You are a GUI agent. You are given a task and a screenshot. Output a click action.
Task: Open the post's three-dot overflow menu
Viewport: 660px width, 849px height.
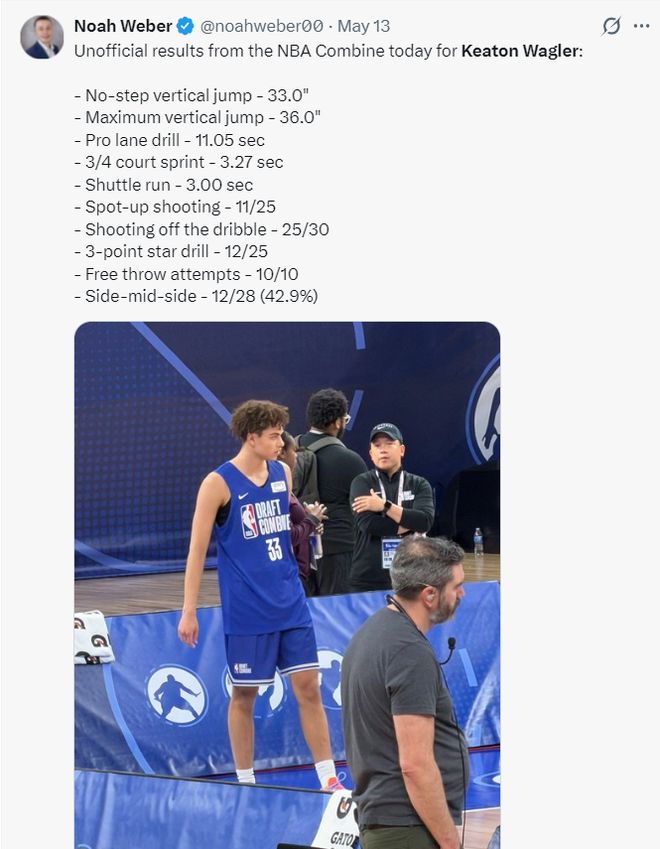pos(642,26)
